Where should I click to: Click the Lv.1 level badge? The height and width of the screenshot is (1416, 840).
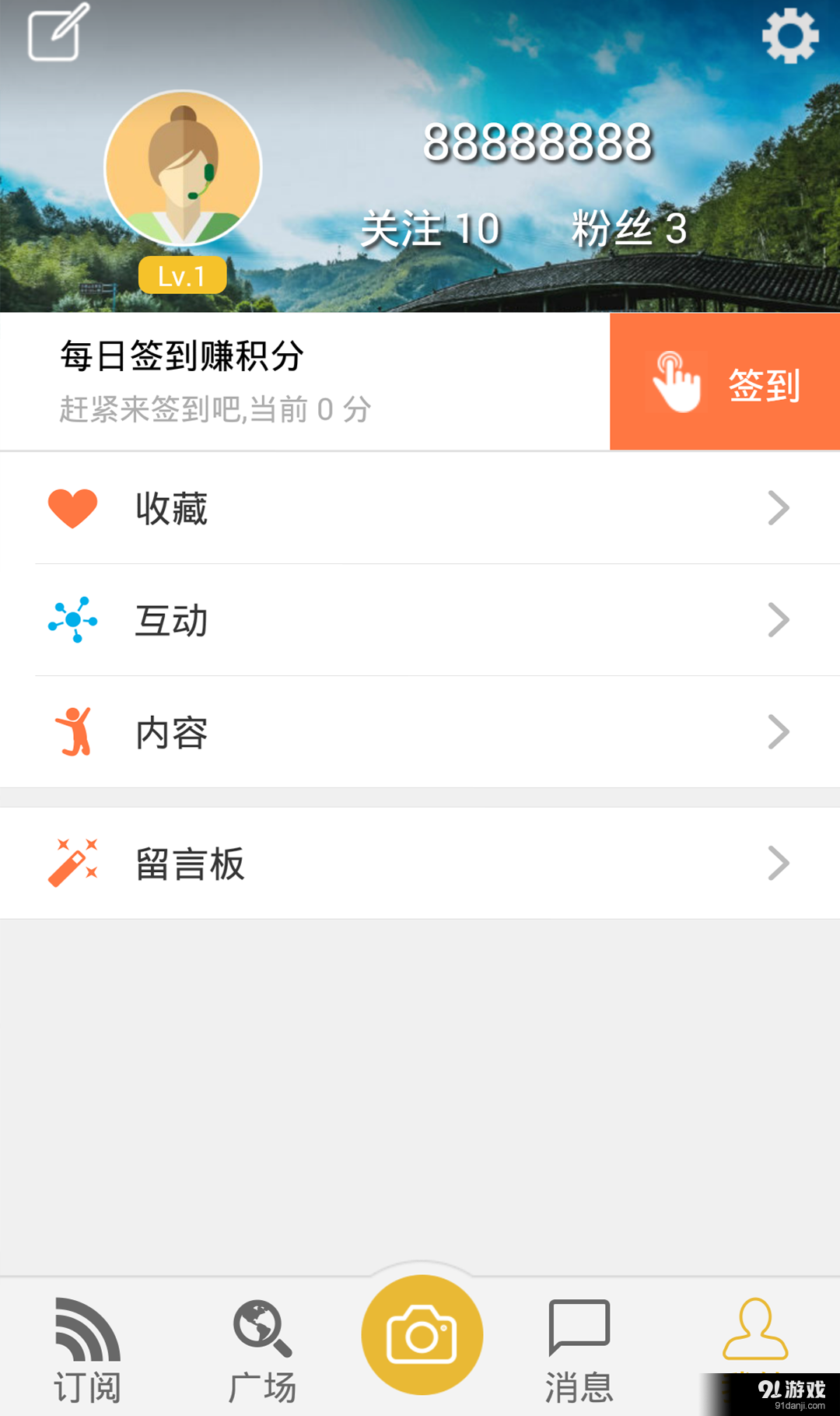tap(182, 275)
